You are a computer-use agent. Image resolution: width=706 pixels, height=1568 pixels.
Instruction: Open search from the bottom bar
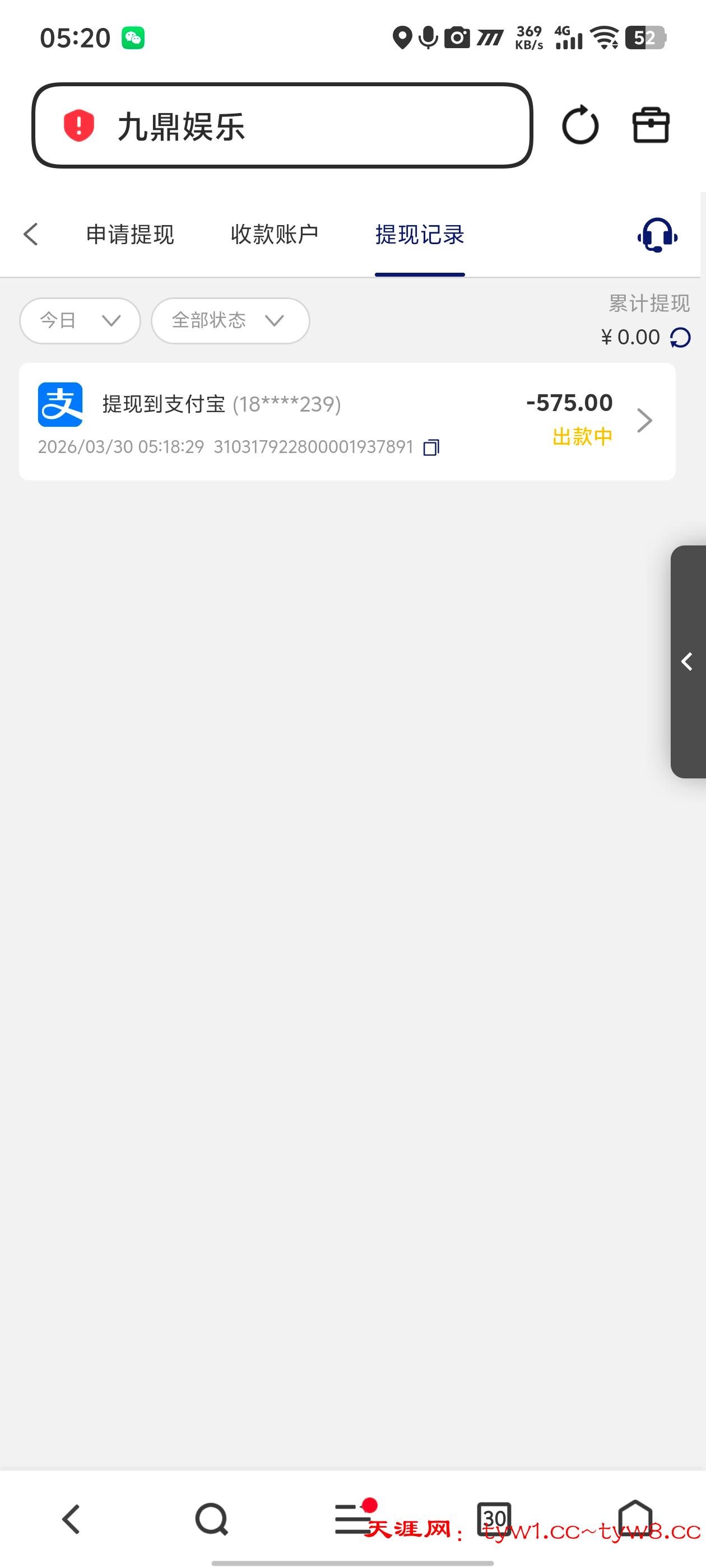pyautogui.click(x=211, y=1519)
